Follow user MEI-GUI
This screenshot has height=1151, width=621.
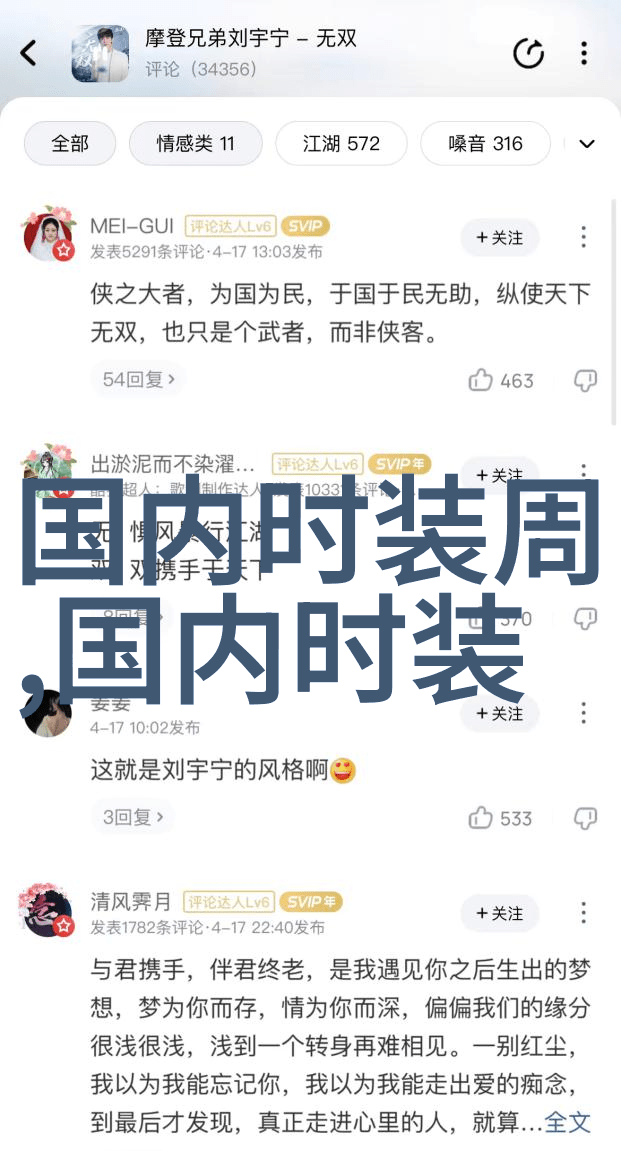[499, 237]
